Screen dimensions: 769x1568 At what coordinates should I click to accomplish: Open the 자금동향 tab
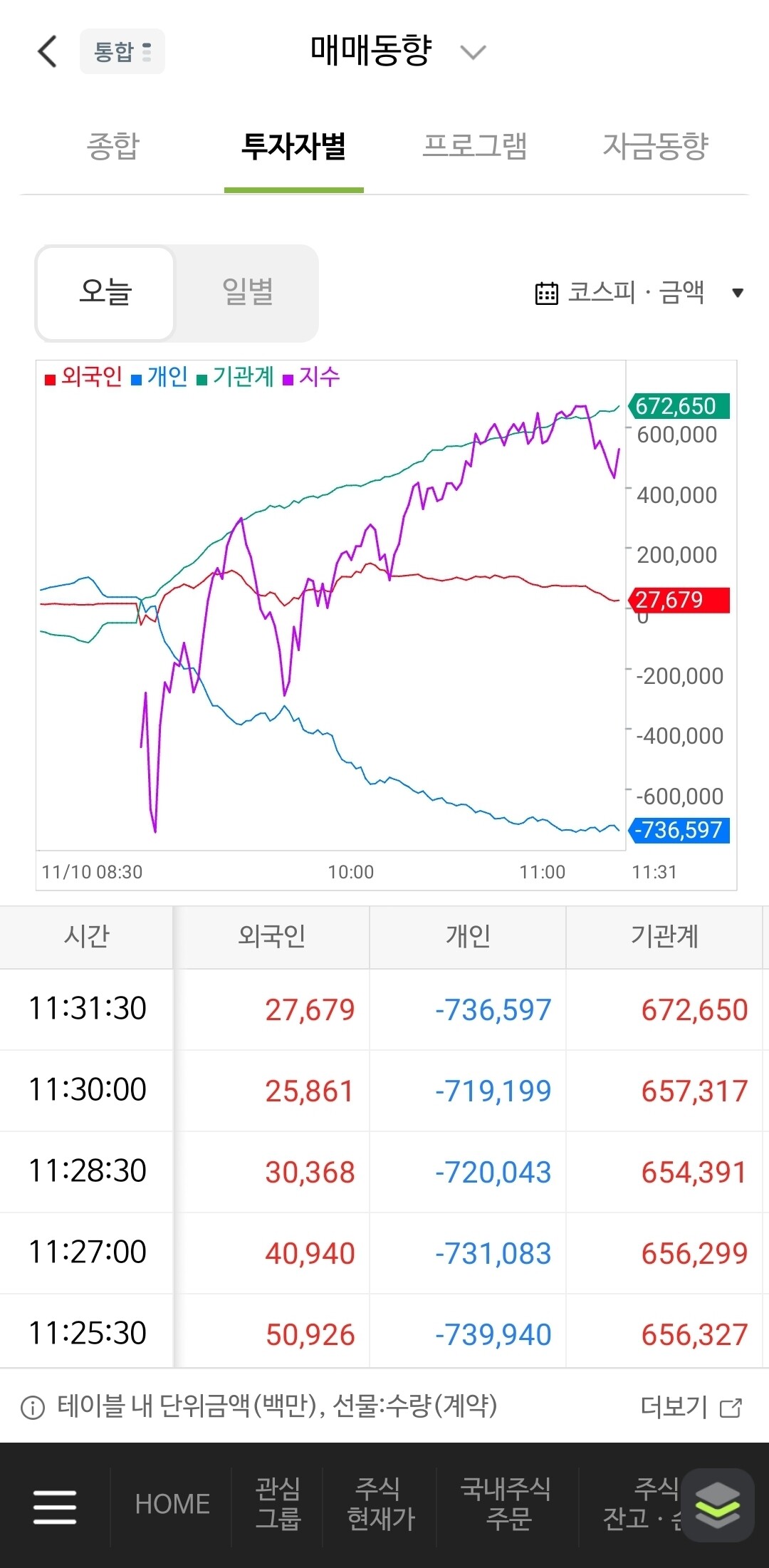point(655,147)
